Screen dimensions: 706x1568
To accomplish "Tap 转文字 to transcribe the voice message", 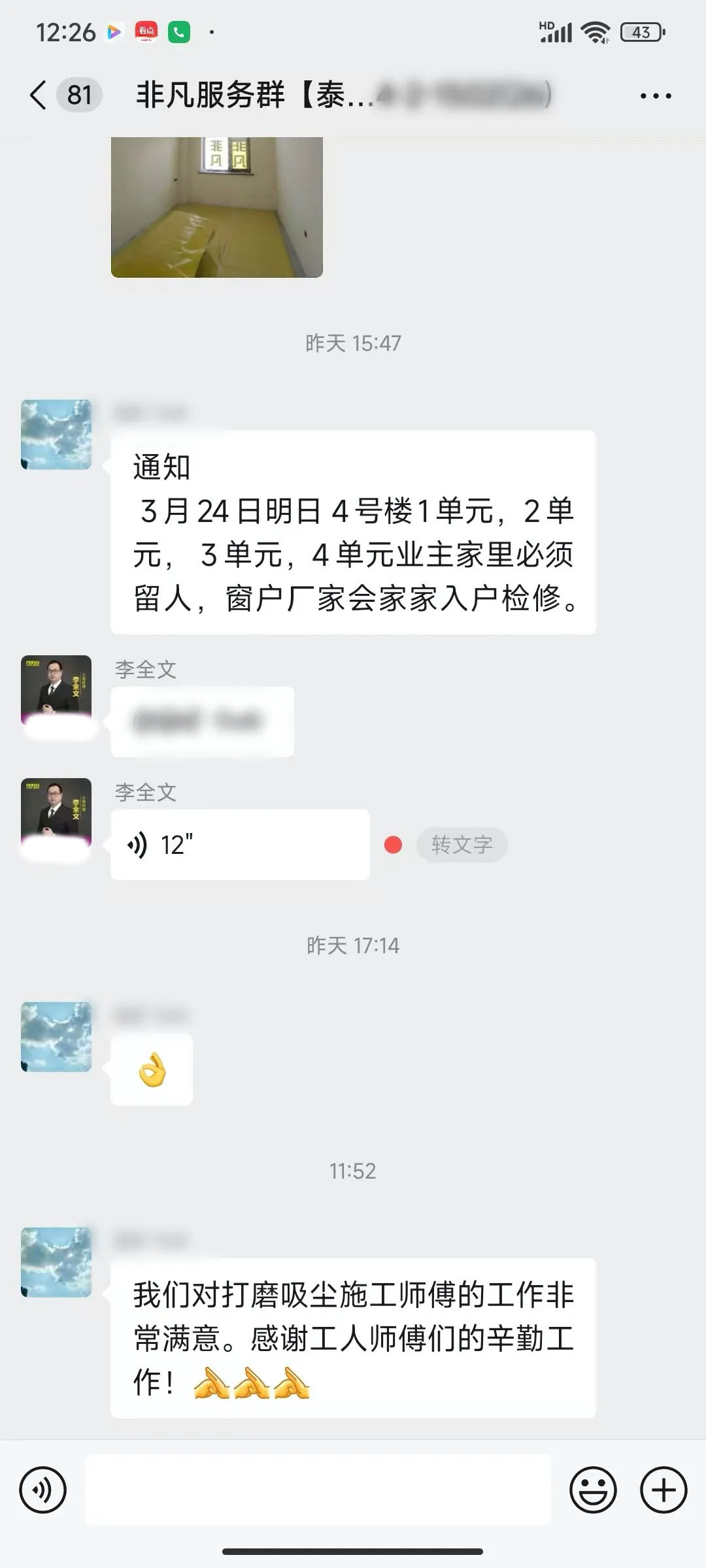I will [462, 845].
